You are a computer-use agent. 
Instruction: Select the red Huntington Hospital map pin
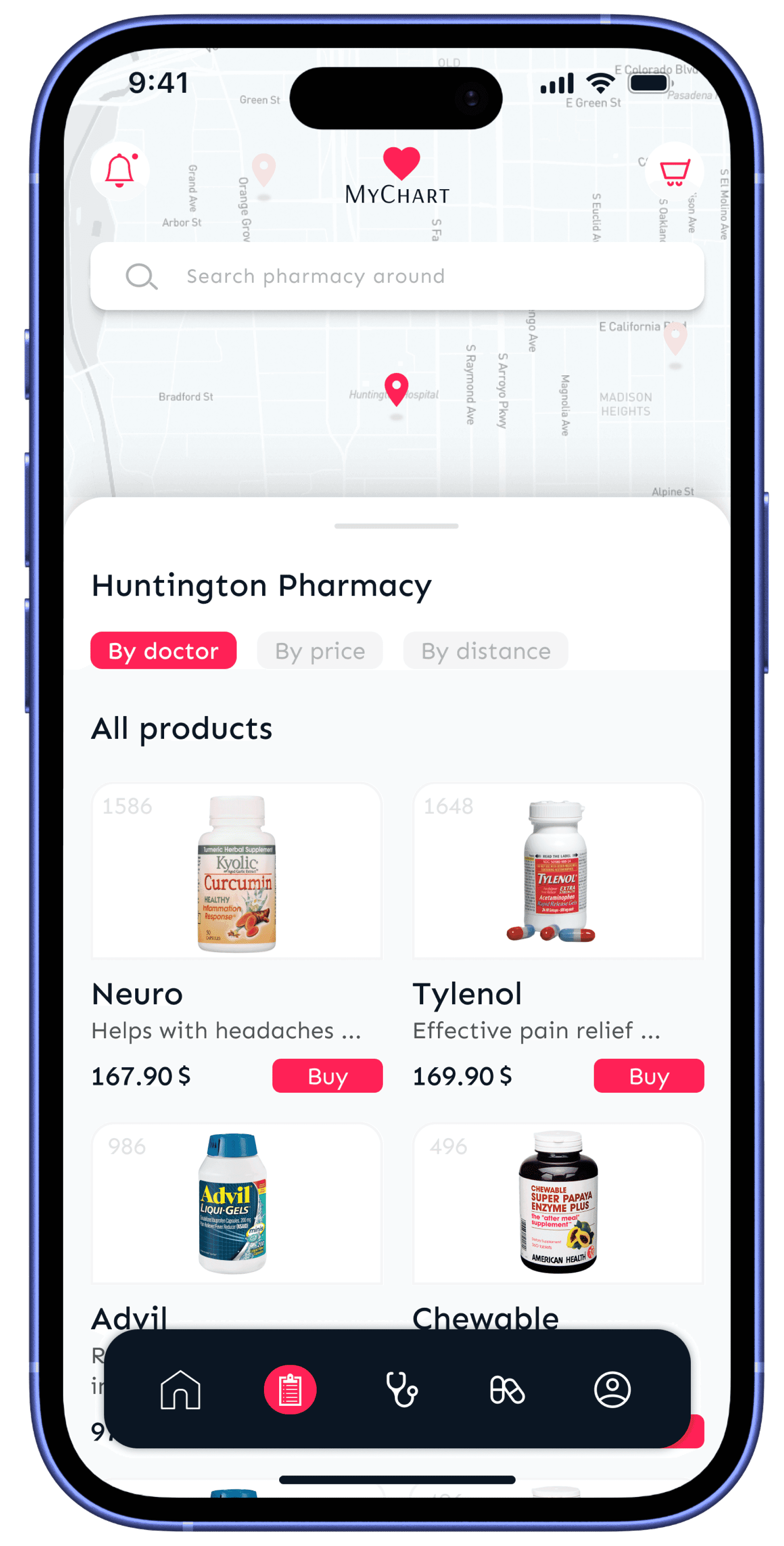396,388
